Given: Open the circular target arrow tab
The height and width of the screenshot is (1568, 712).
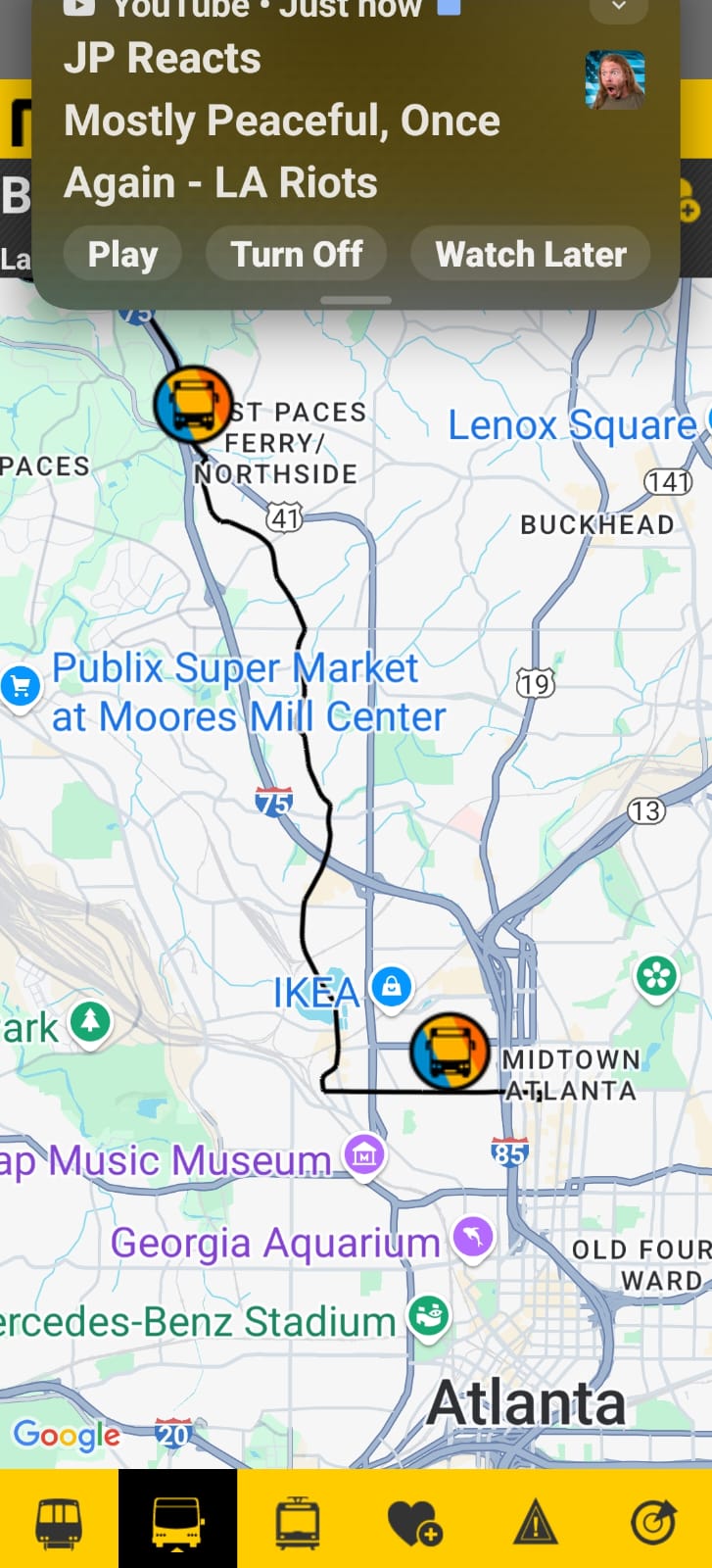Looking at the screenshot, I should coord(653,1523).
